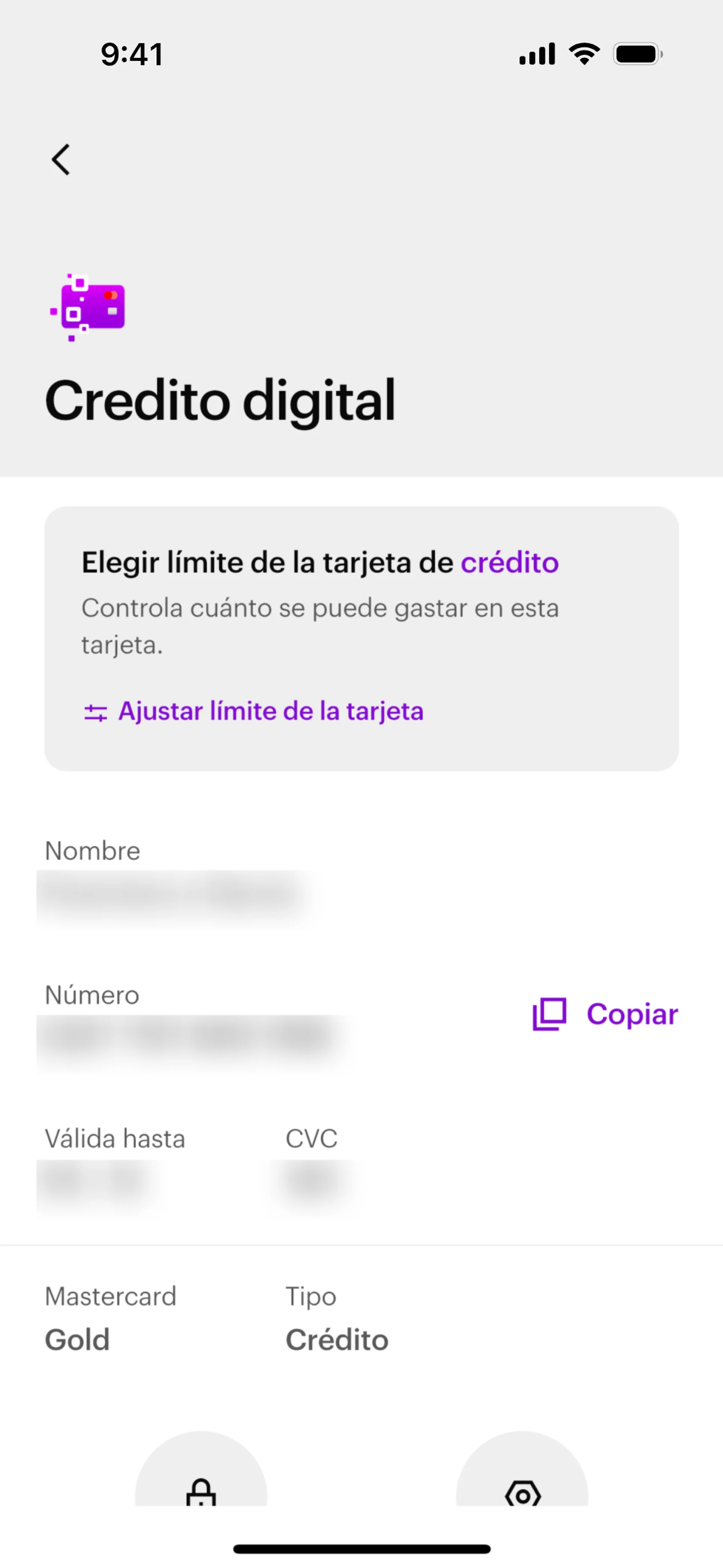The width and height of the screenshot is (723, 1568).
Task: Go back using the arrow
Action: pyautogui.click(x=61, y=159)
